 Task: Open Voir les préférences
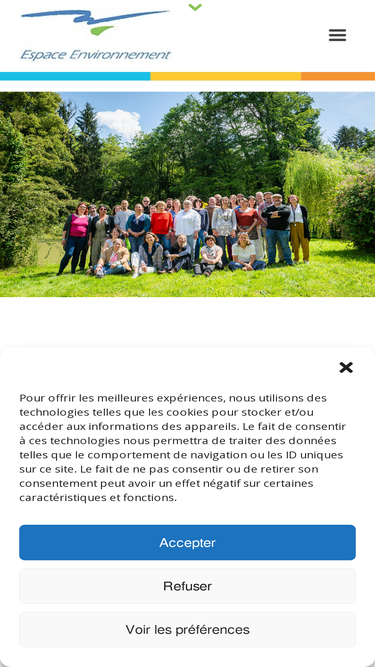[x=188, y=630]
